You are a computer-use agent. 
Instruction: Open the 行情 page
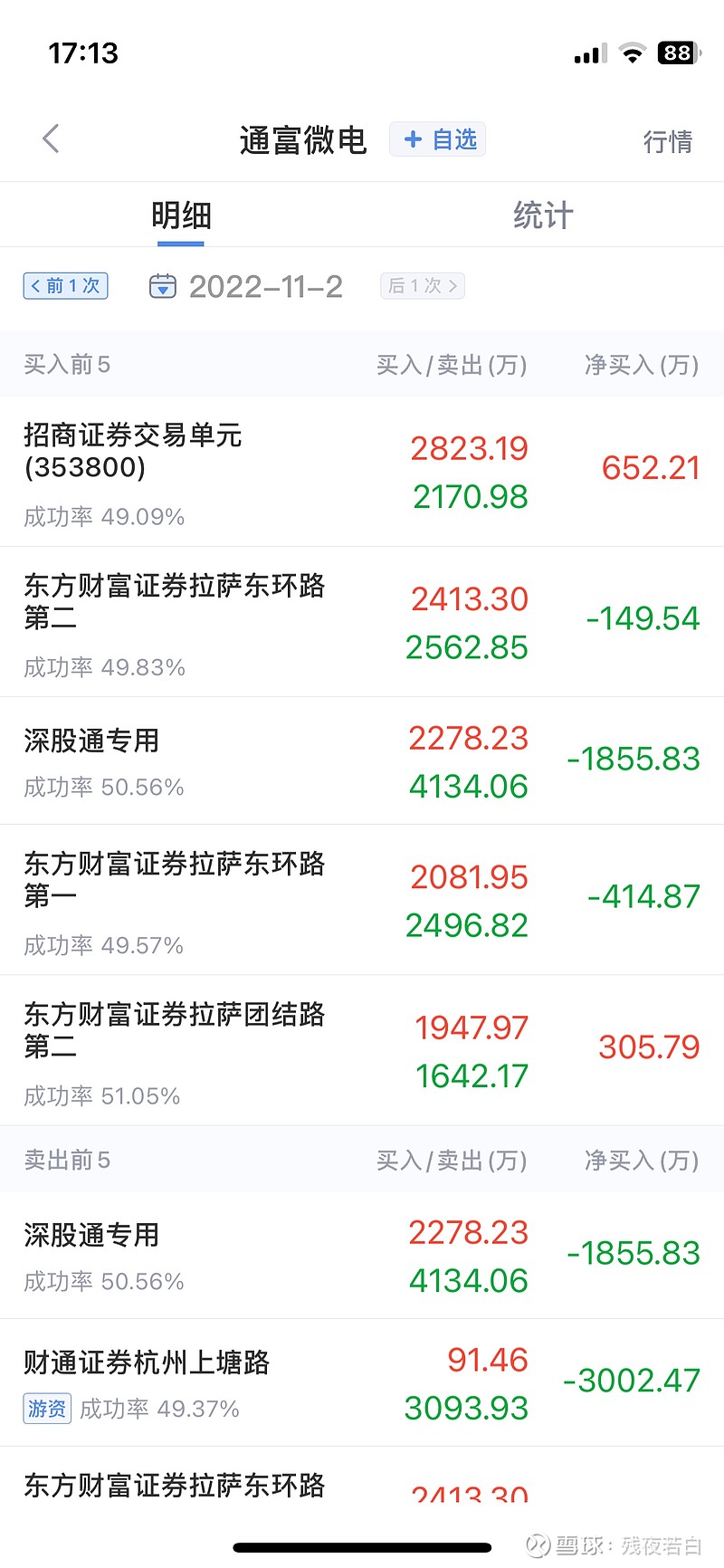point(668,141)
